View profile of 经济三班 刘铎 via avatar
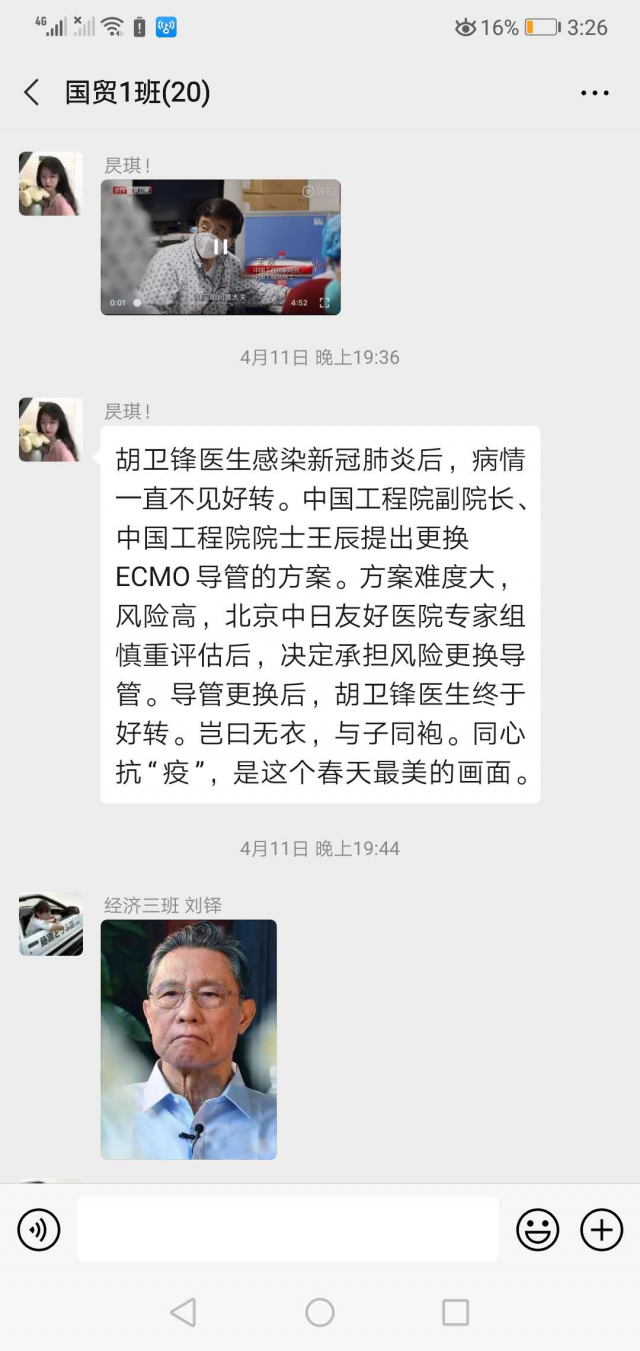 coord(51,924)
